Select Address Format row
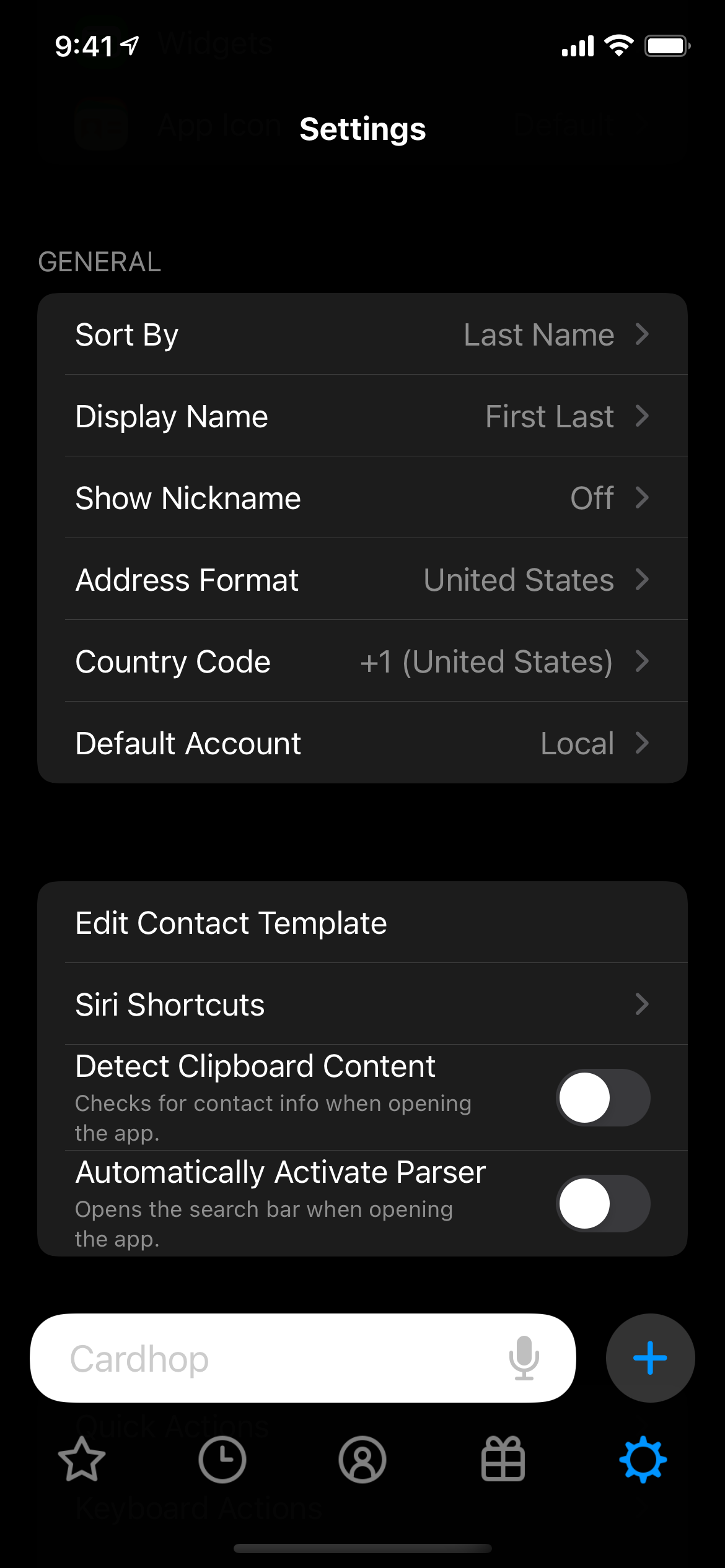 [x=362, y=580]
